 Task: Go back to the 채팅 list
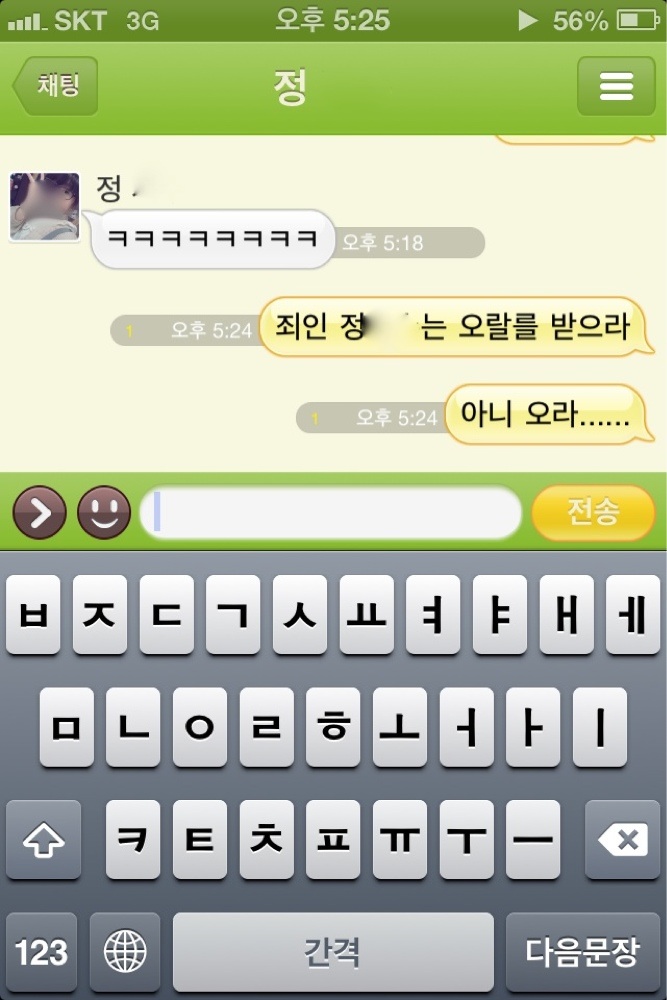tap(56, 86)
